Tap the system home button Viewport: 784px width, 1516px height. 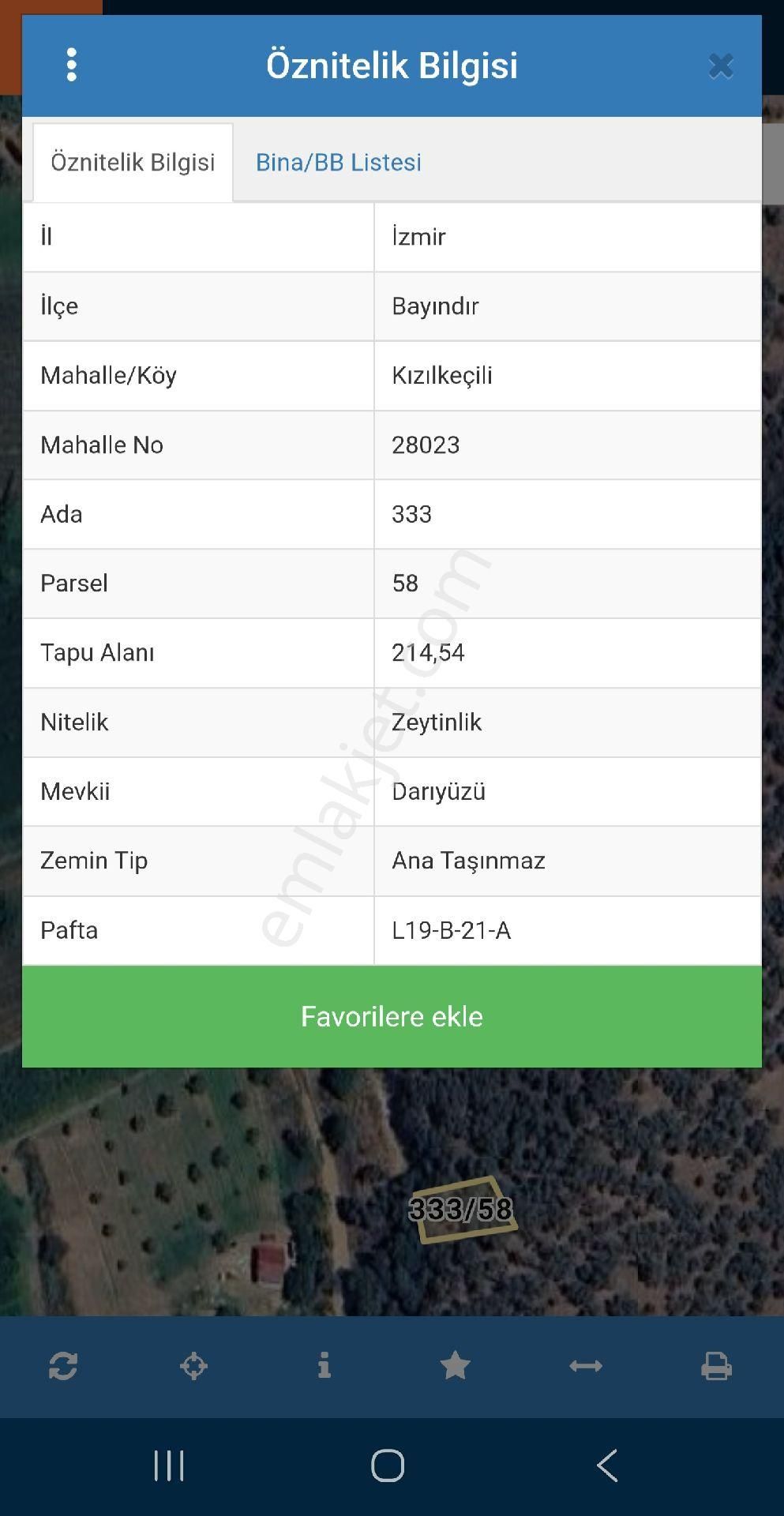[388, 1465]
